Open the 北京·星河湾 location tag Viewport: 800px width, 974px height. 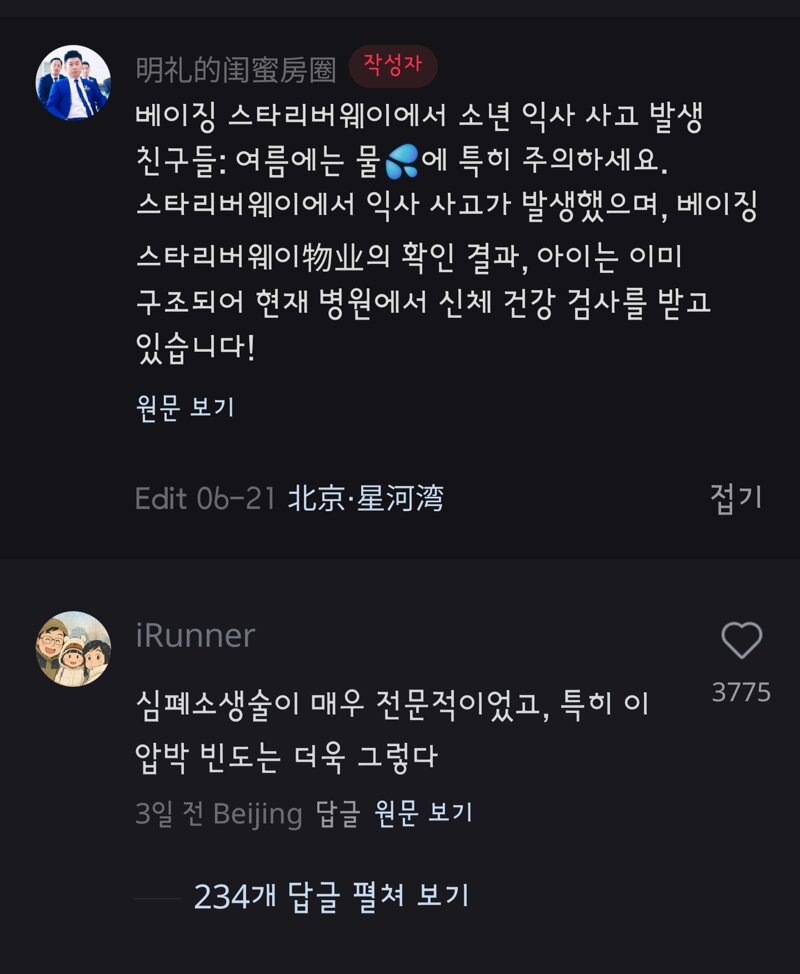[x=366, y=498]
